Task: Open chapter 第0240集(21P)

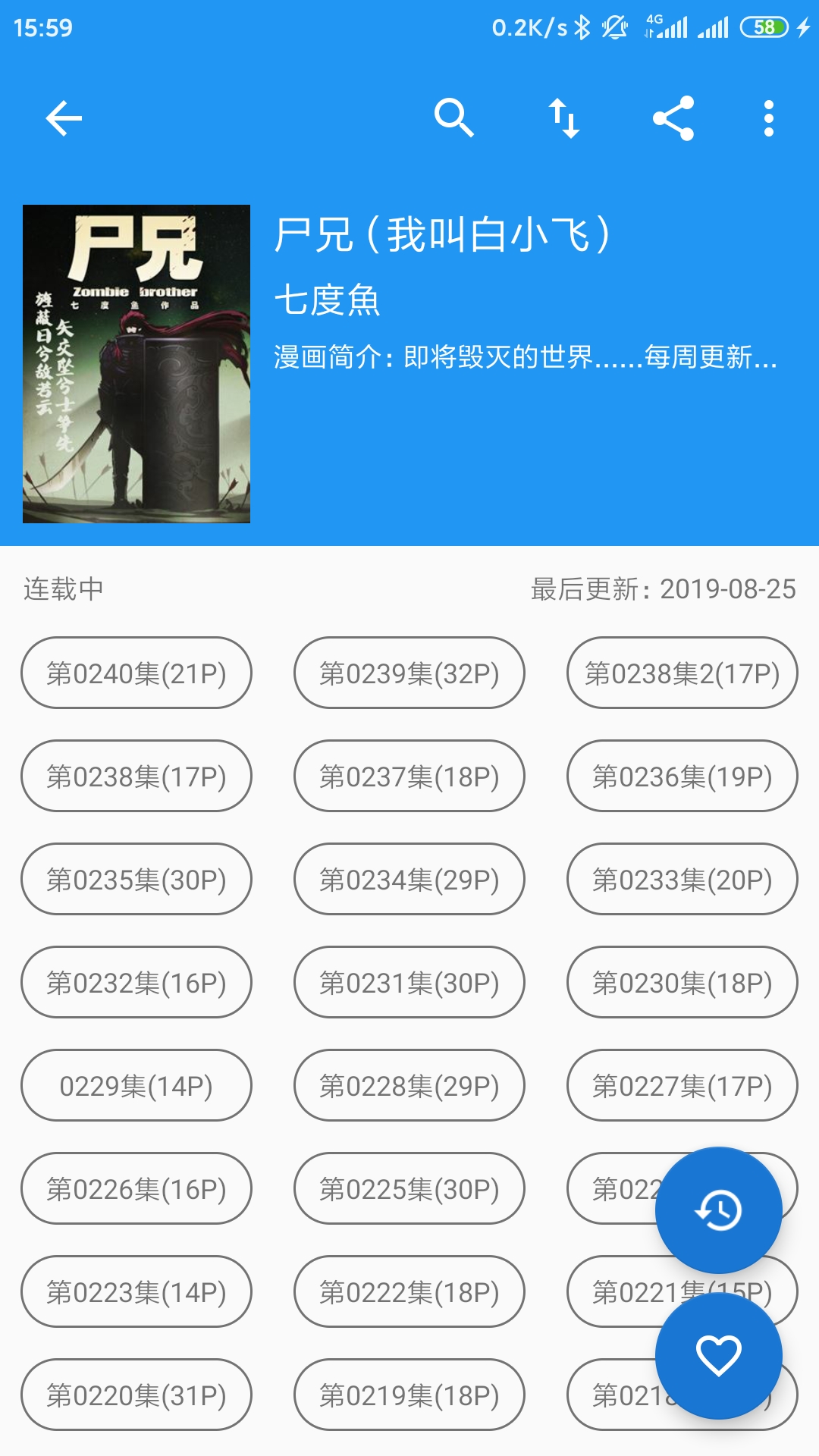Action: [x=136, y=673]
